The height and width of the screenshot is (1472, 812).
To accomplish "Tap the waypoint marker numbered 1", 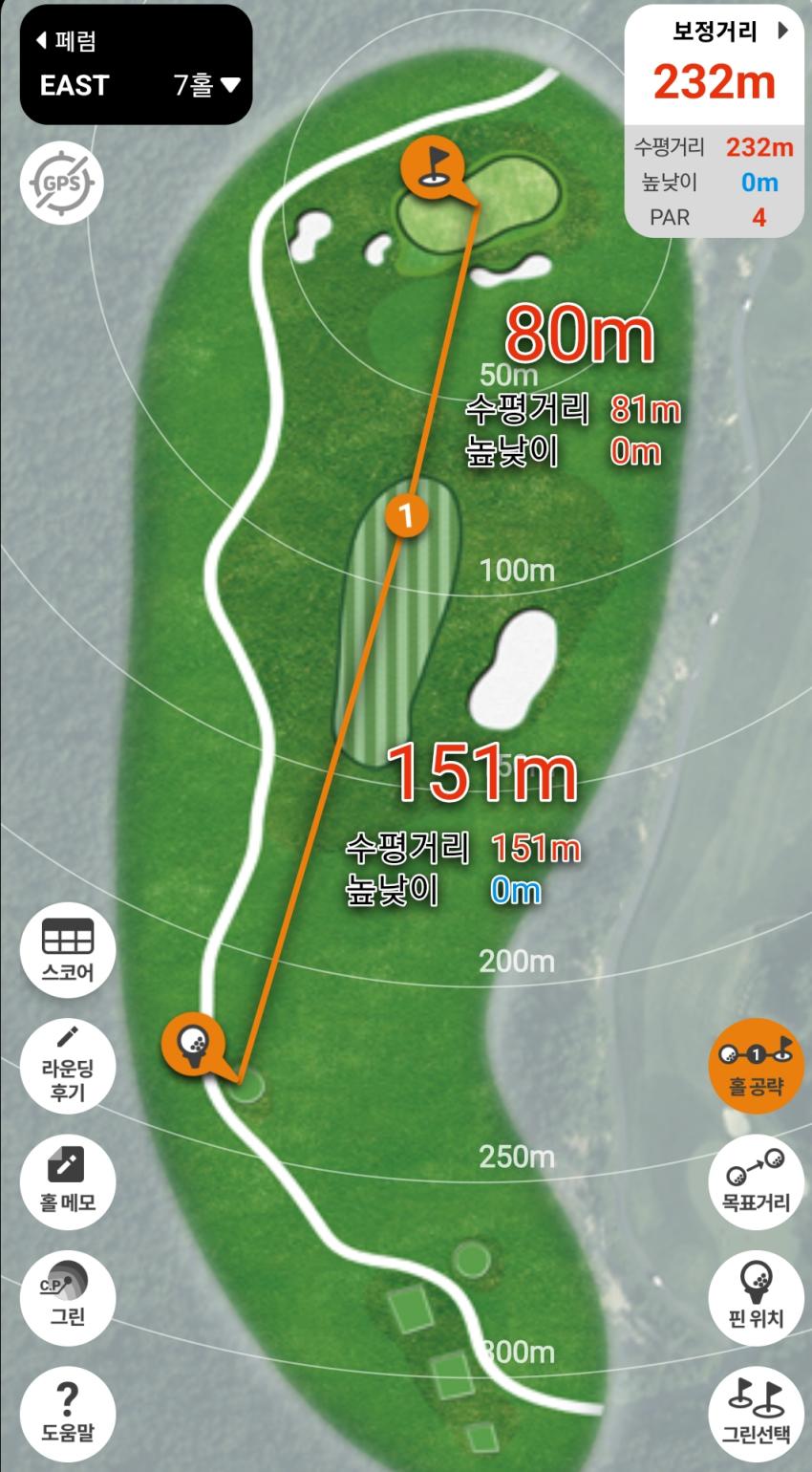I will coord(407,516).
